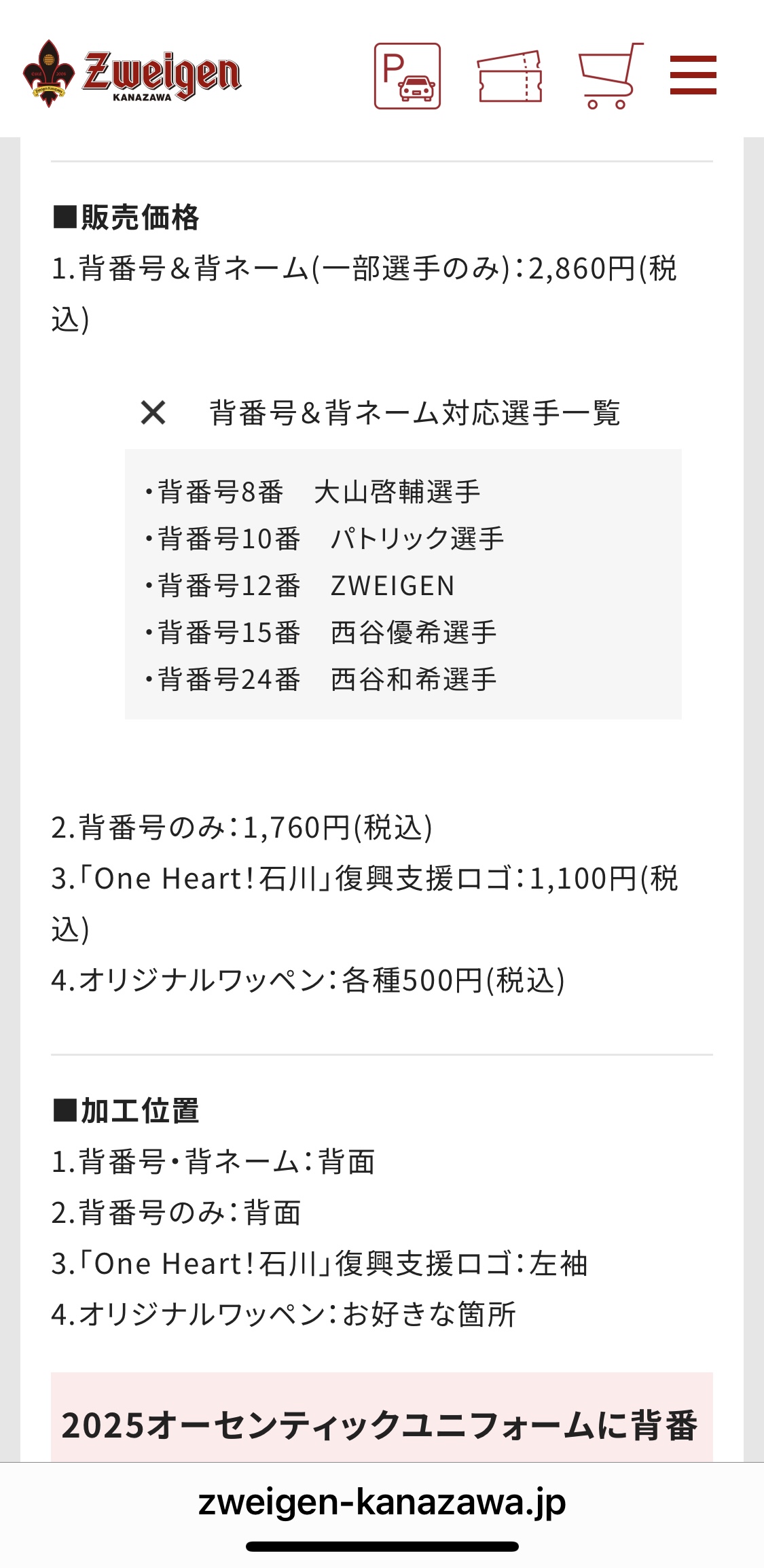Open the parking information icon
The width and height of the screenshot is (764, 1568).
[x=407, y=76]
